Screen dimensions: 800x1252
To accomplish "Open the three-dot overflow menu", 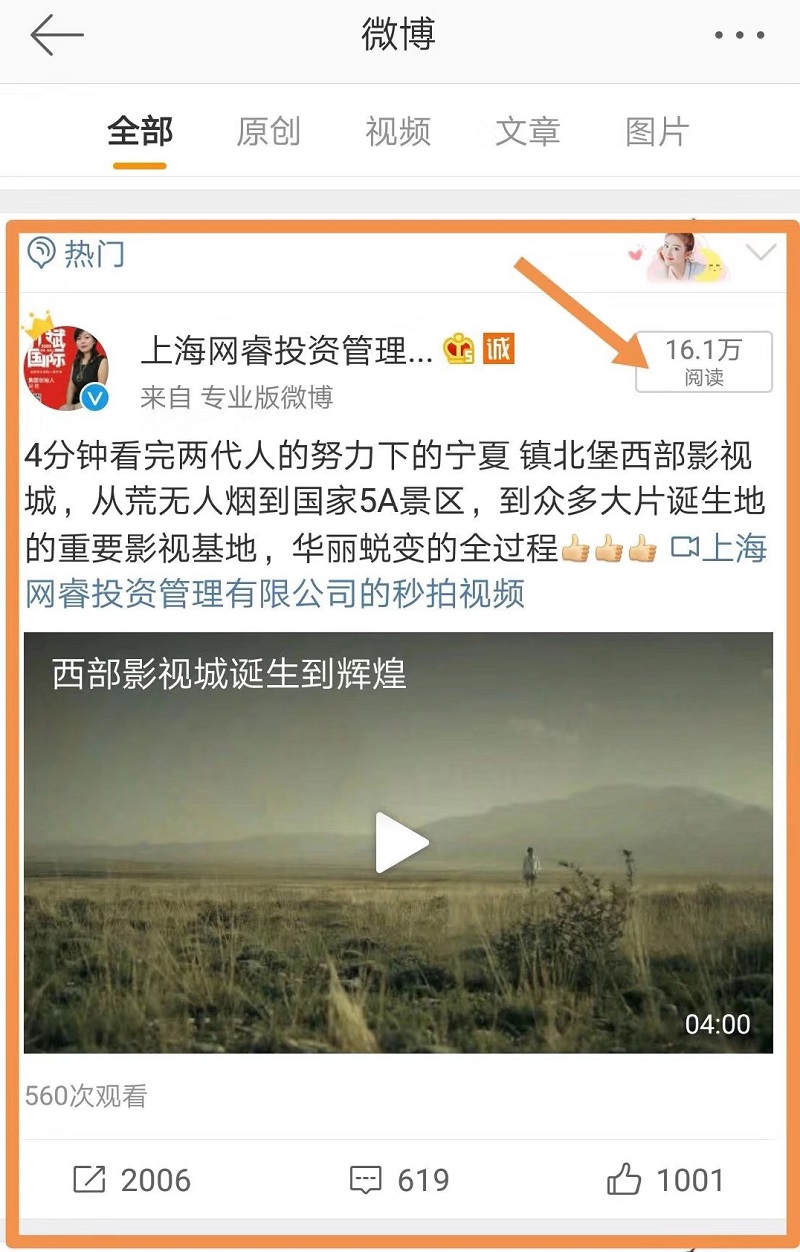I will (739, 36).
